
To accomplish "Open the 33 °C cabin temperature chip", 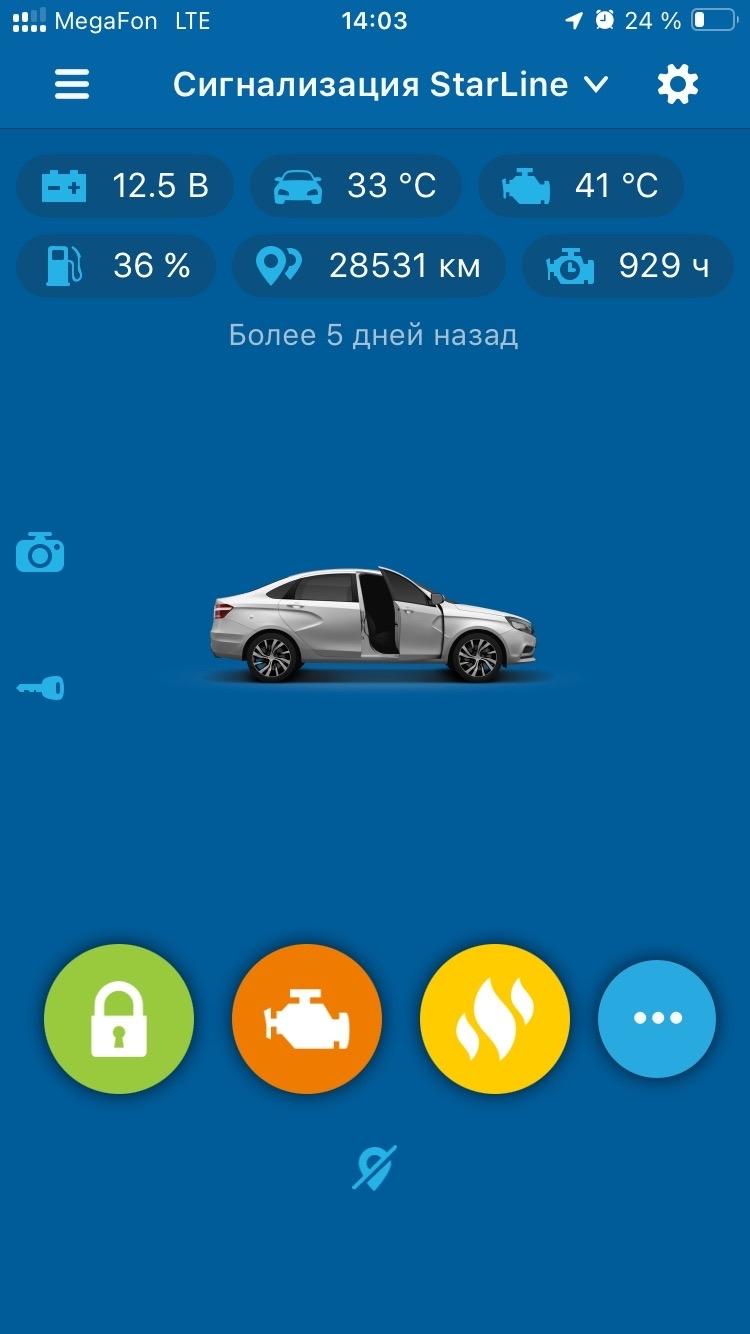I will point(355,186).
